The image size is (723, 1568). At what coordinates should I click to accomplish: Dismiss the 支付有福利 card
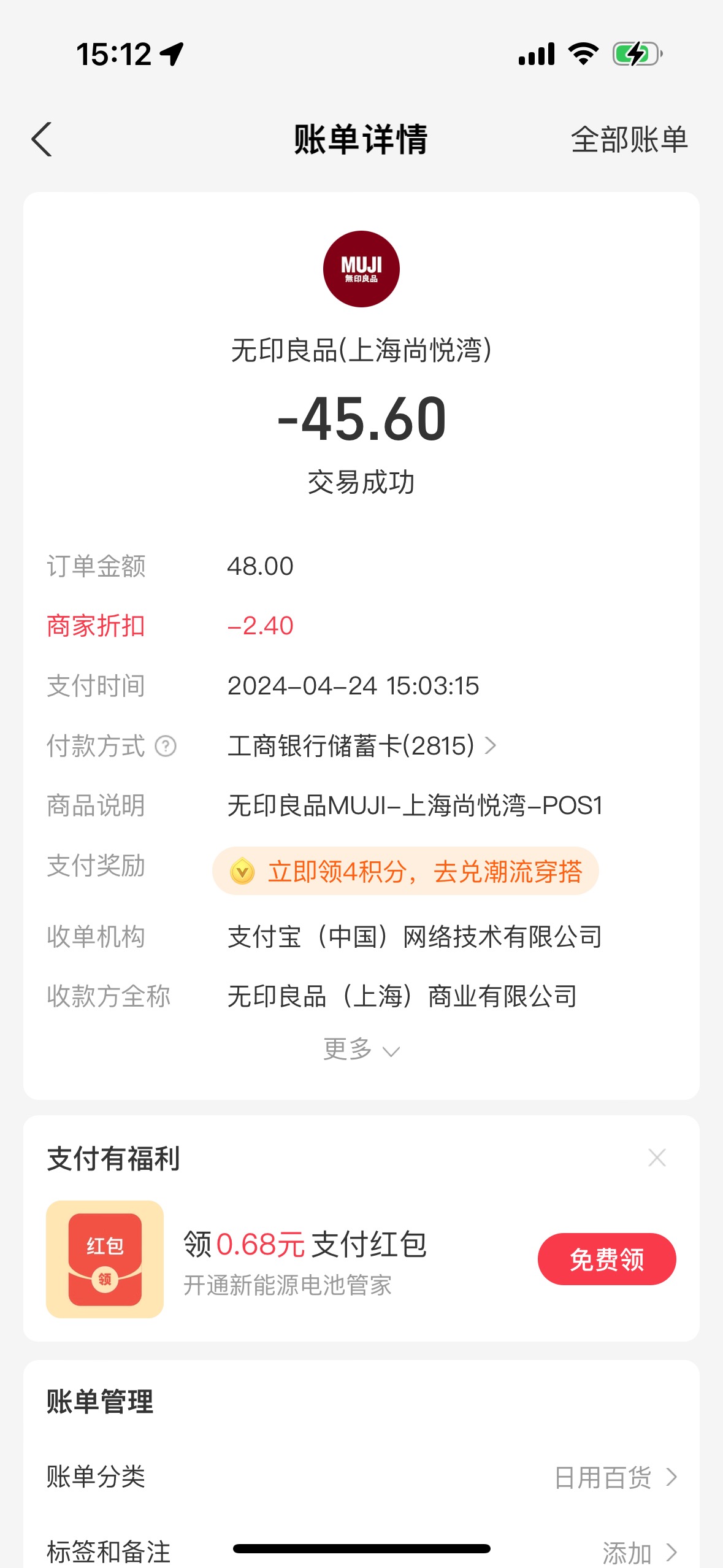657,1158
